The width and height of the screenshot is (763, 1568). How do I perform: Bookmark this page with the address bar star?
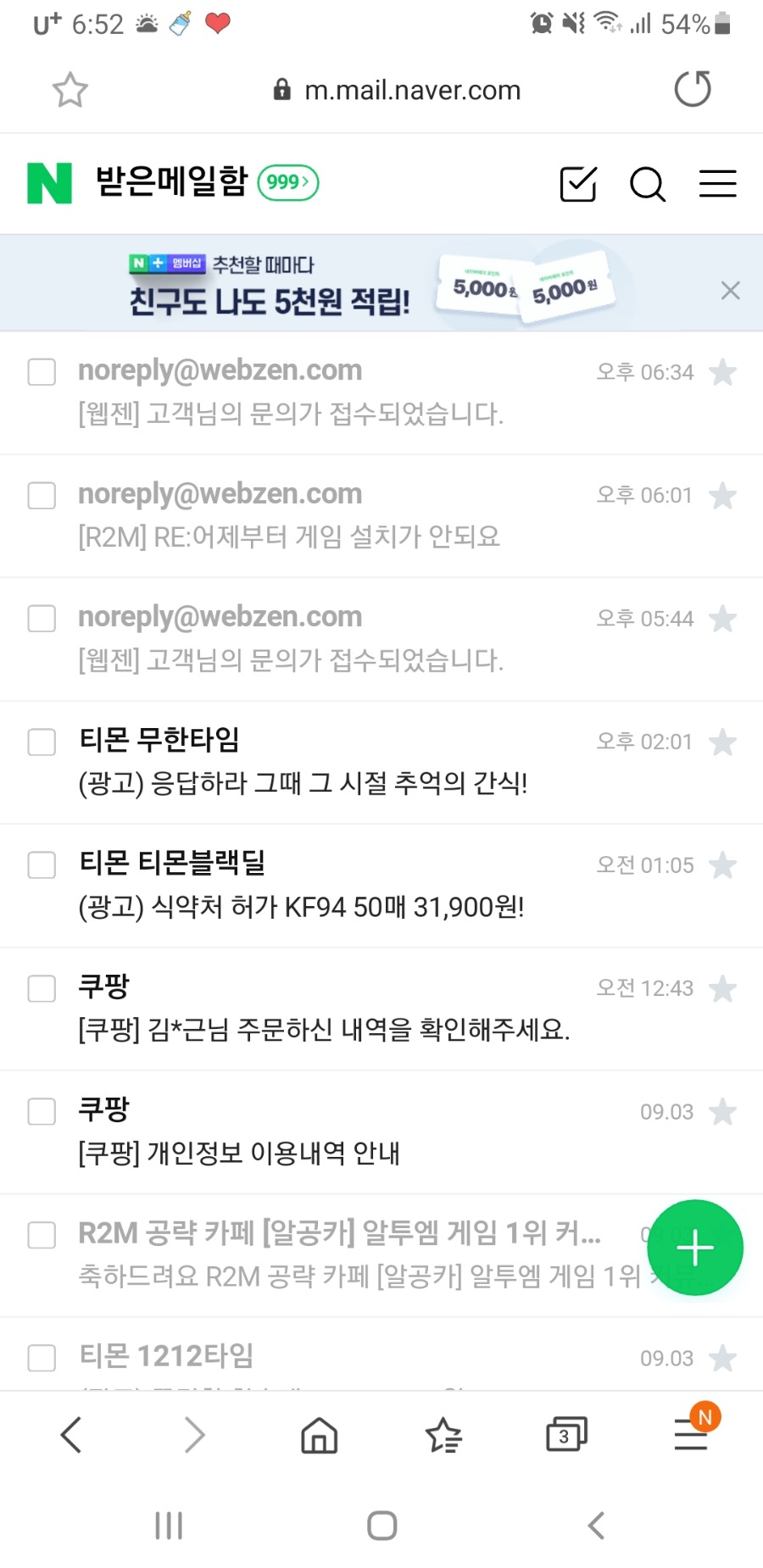[70, 90]
